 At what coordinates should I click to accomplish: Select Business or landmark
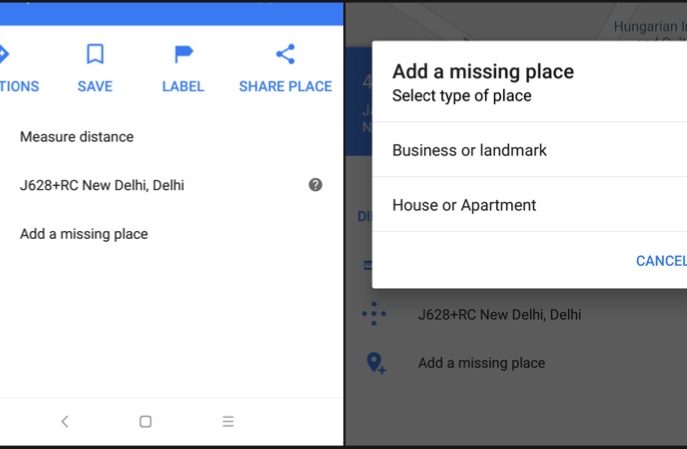(469, 151)
